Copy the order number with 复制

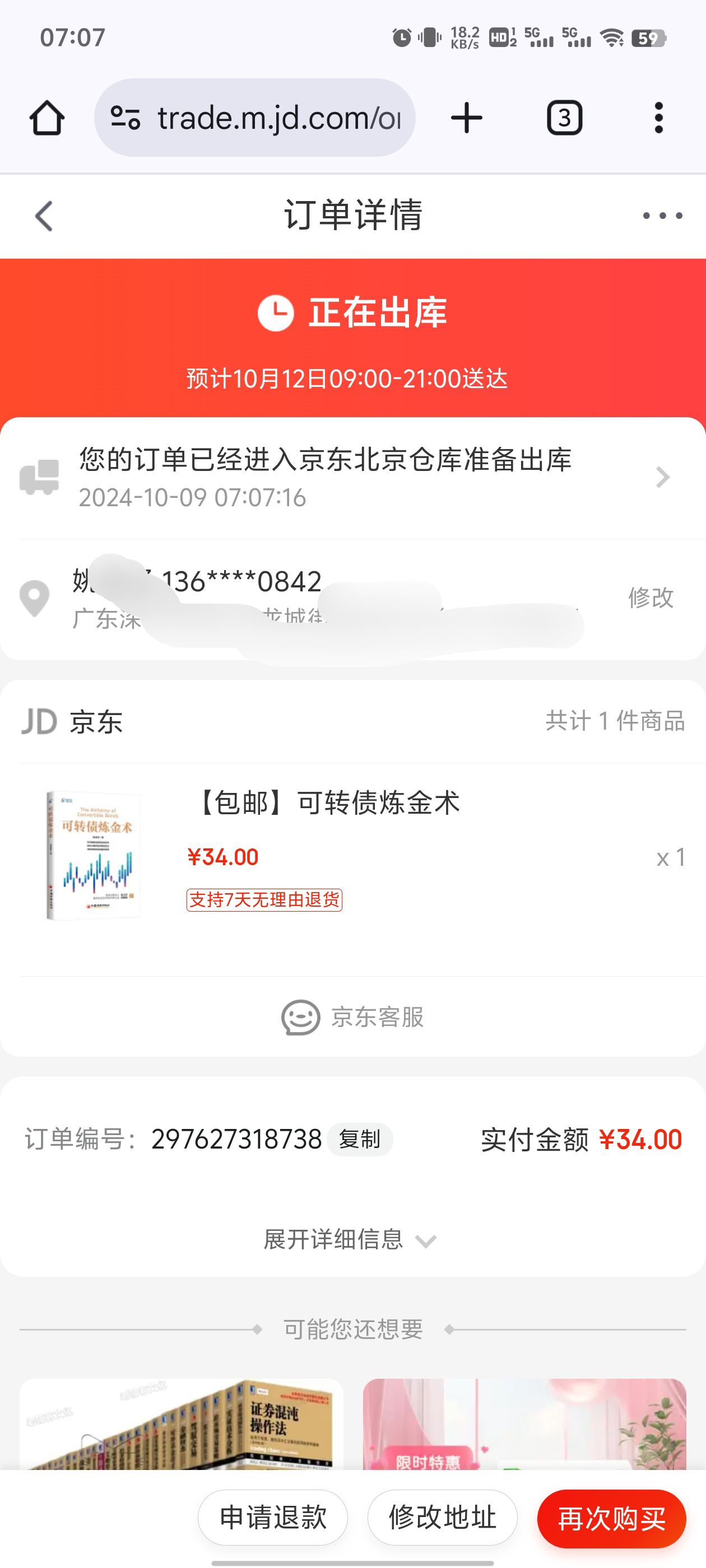359,1140
